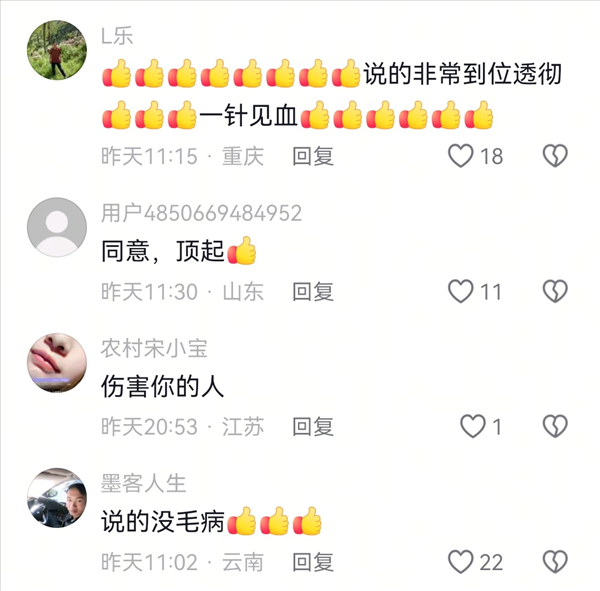Viewport: 600px width, 591px height.
Task: Reply to L乐's comment
Action: [313, 156]
